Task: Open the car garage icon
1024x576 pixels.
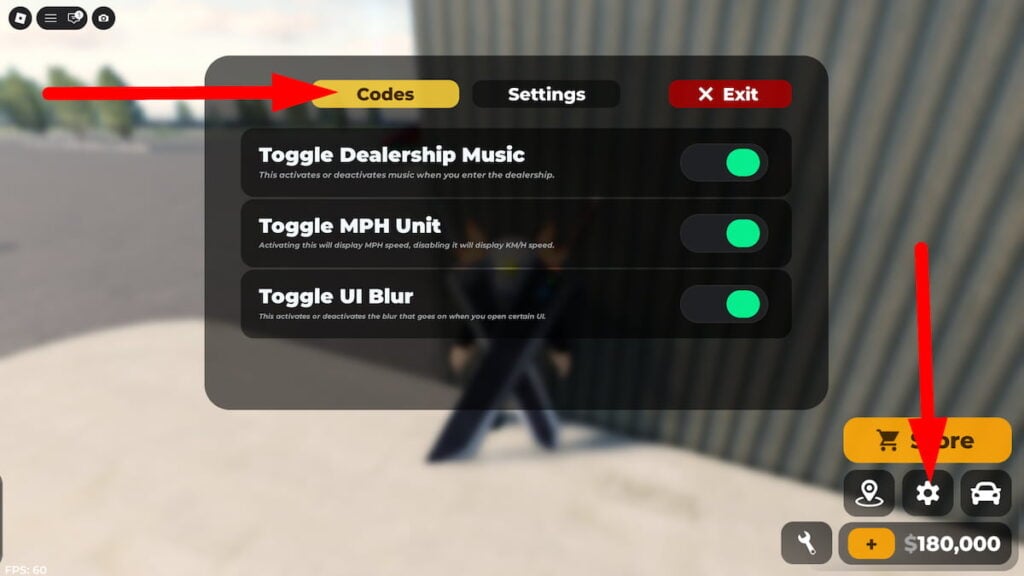Action: coord(986,493)
